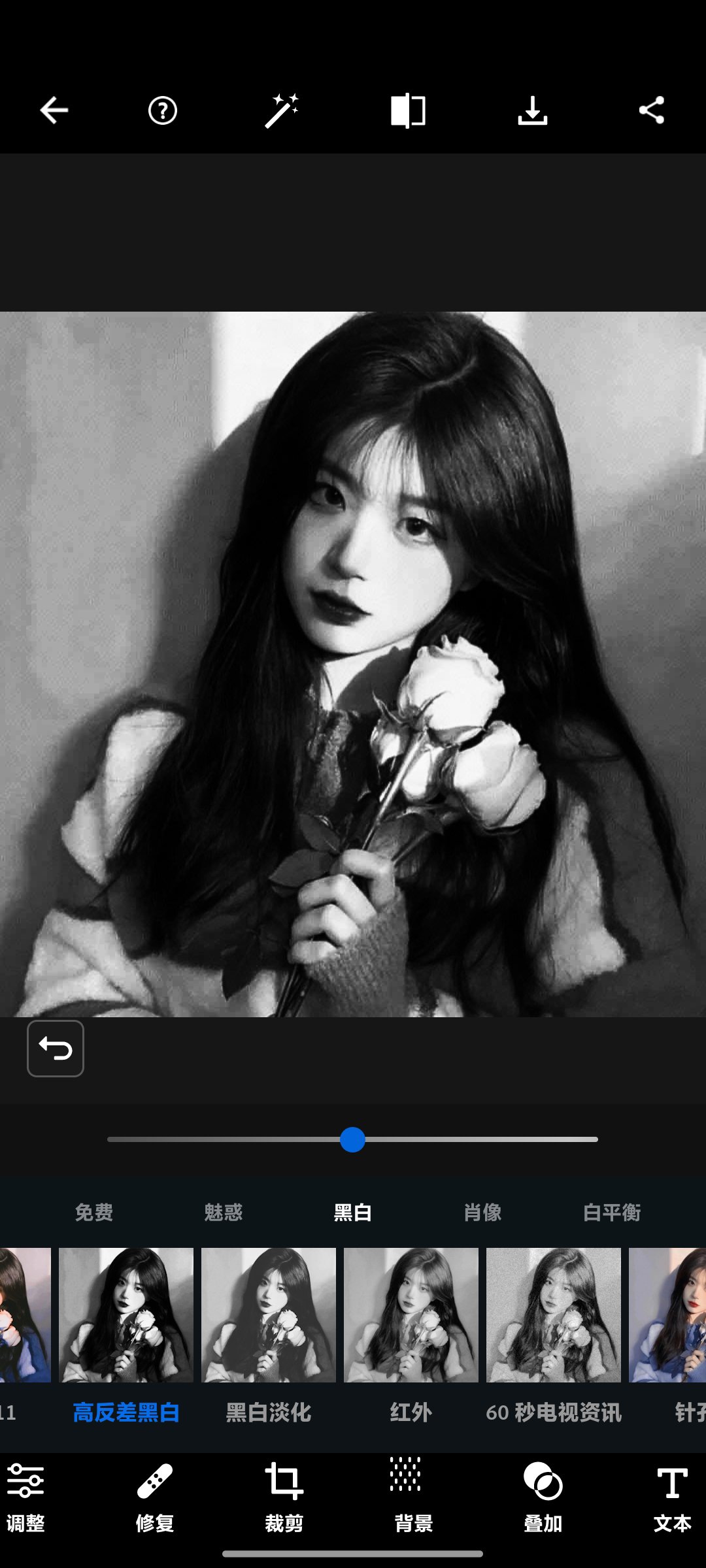Share the edited photo

[x=652, y=110]
